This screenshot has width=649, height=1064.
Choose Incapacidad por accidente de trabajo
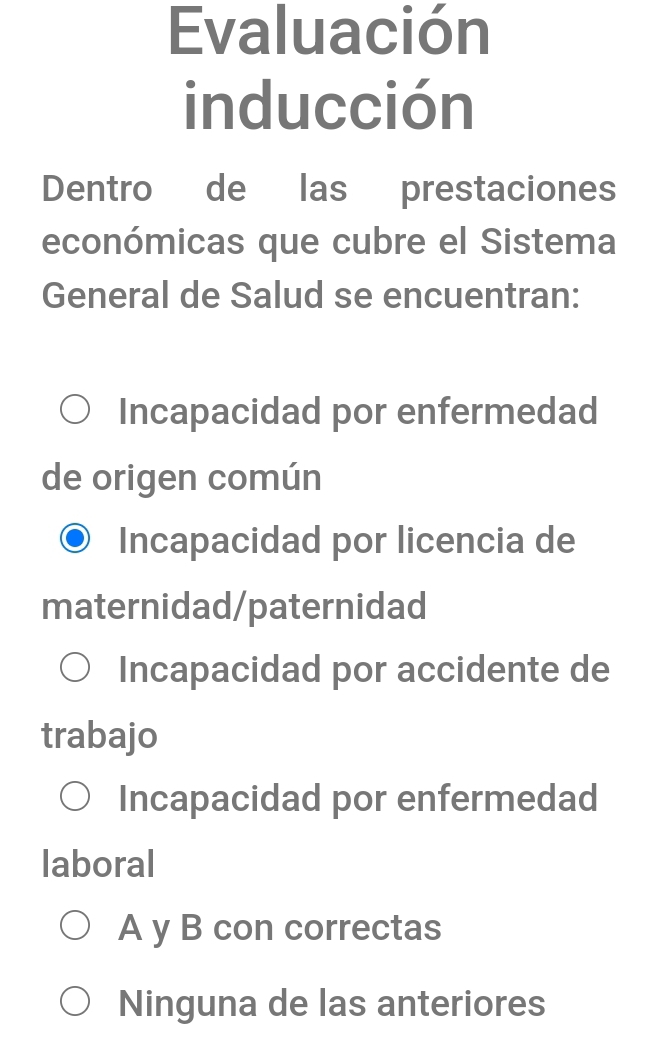pyautogui.click(x=75, y=669)
